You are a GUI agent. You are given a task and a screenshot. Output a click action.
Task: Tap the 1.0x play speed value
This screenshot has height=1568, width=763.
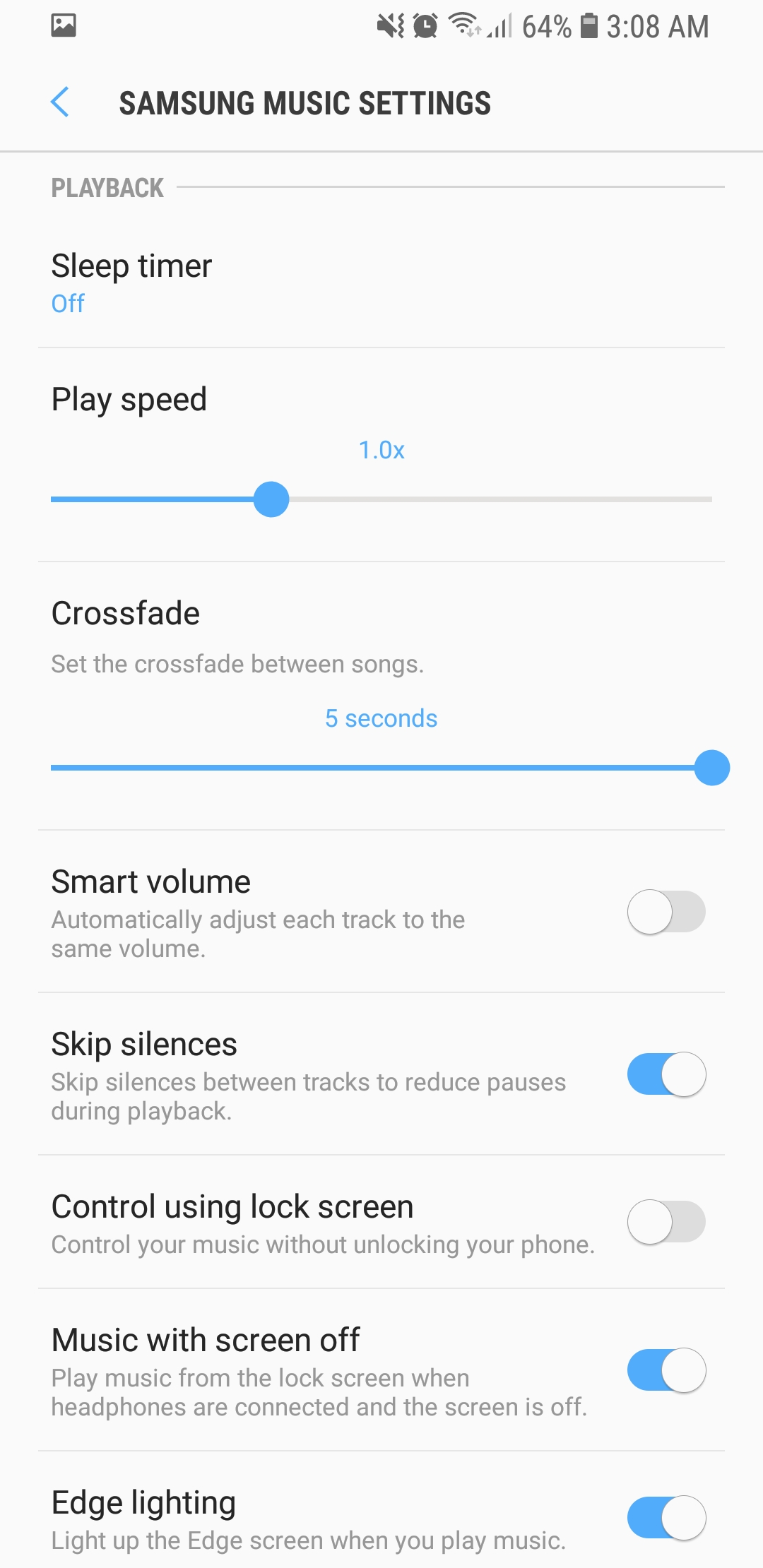[x=381, y=449]
